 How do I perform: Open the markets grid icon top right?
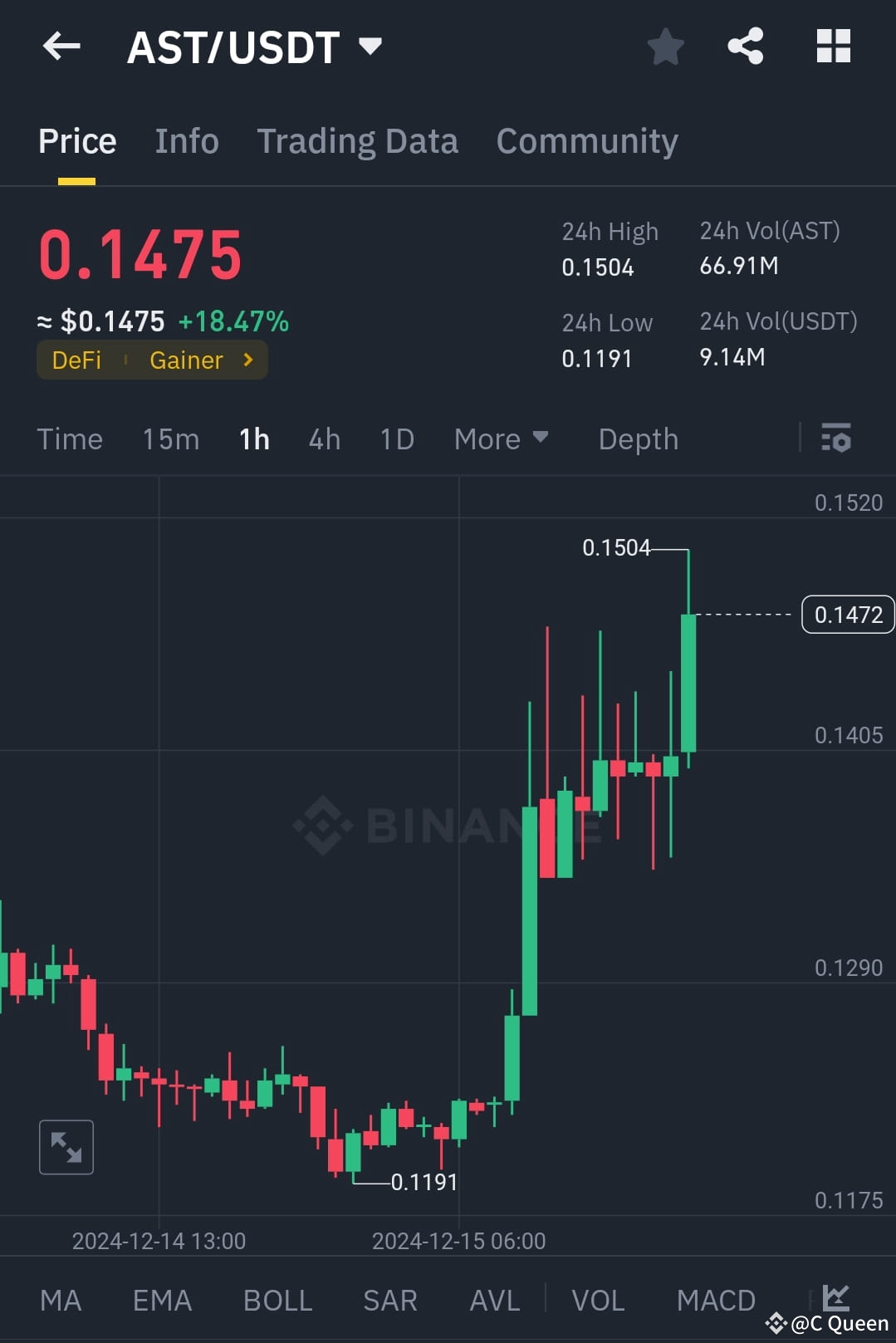click(x=833, y=46)
